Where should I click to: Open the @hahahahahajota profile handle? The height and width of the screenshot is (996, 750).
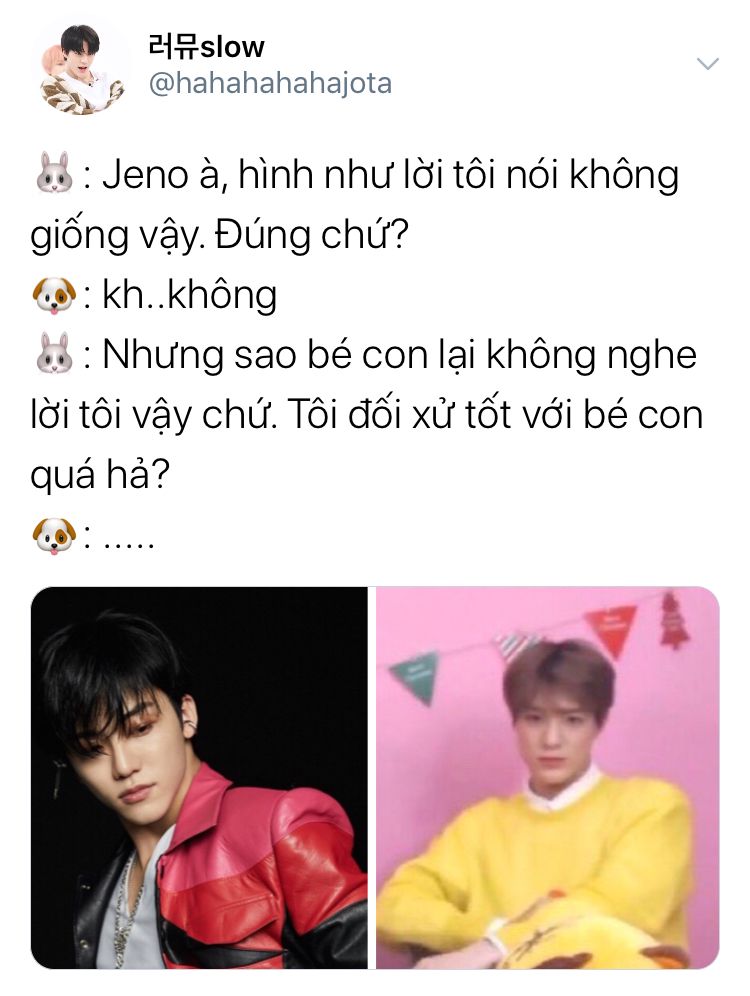pos(270,84)
